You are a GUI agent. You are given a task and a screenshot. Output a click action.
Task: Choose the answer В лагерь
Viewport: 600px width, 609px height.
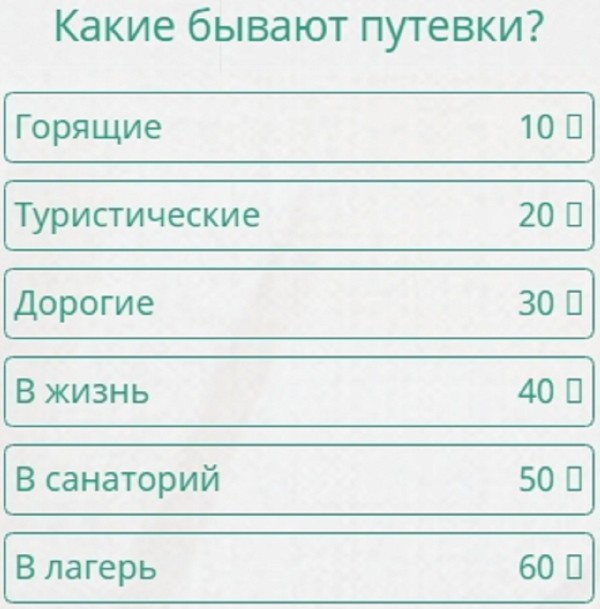pos(298,567)
